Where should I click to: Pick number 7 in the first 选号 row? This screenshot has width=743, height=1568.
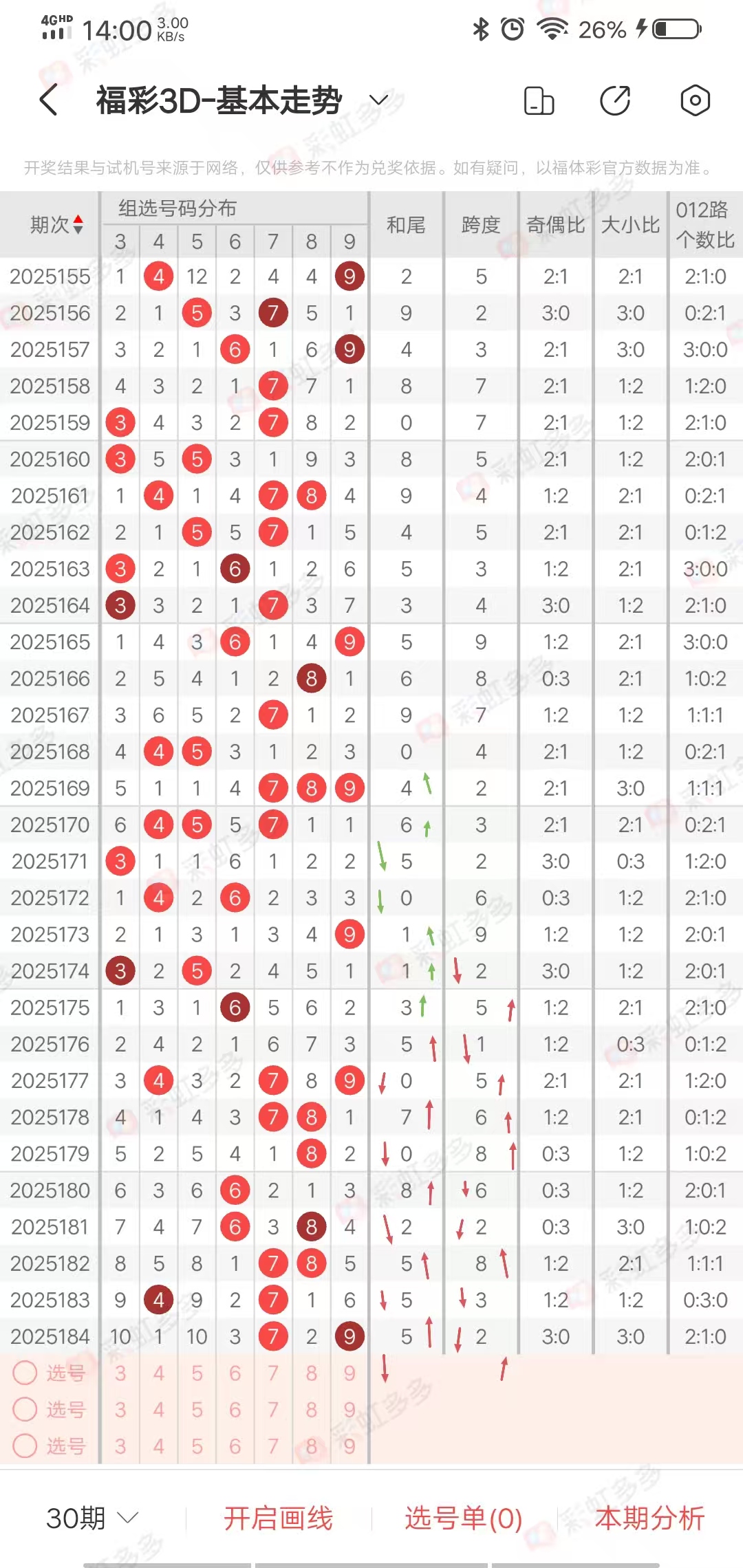(x=273, y=1373)
